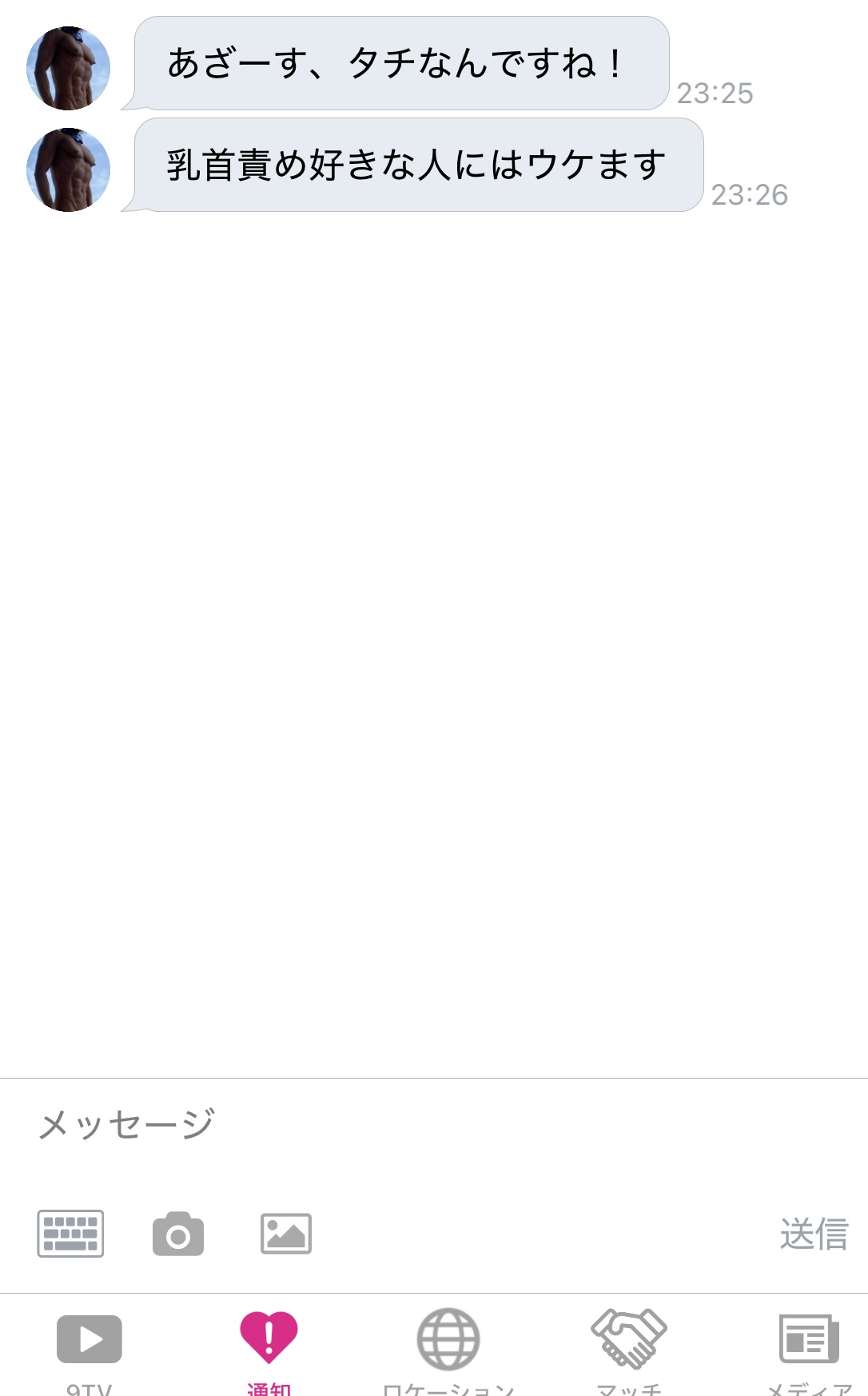Viewport: 868px width, 1396px height.
Task: Switch to the ロケーション tab
Action: pyautogui.click(x=448, y=1351)
